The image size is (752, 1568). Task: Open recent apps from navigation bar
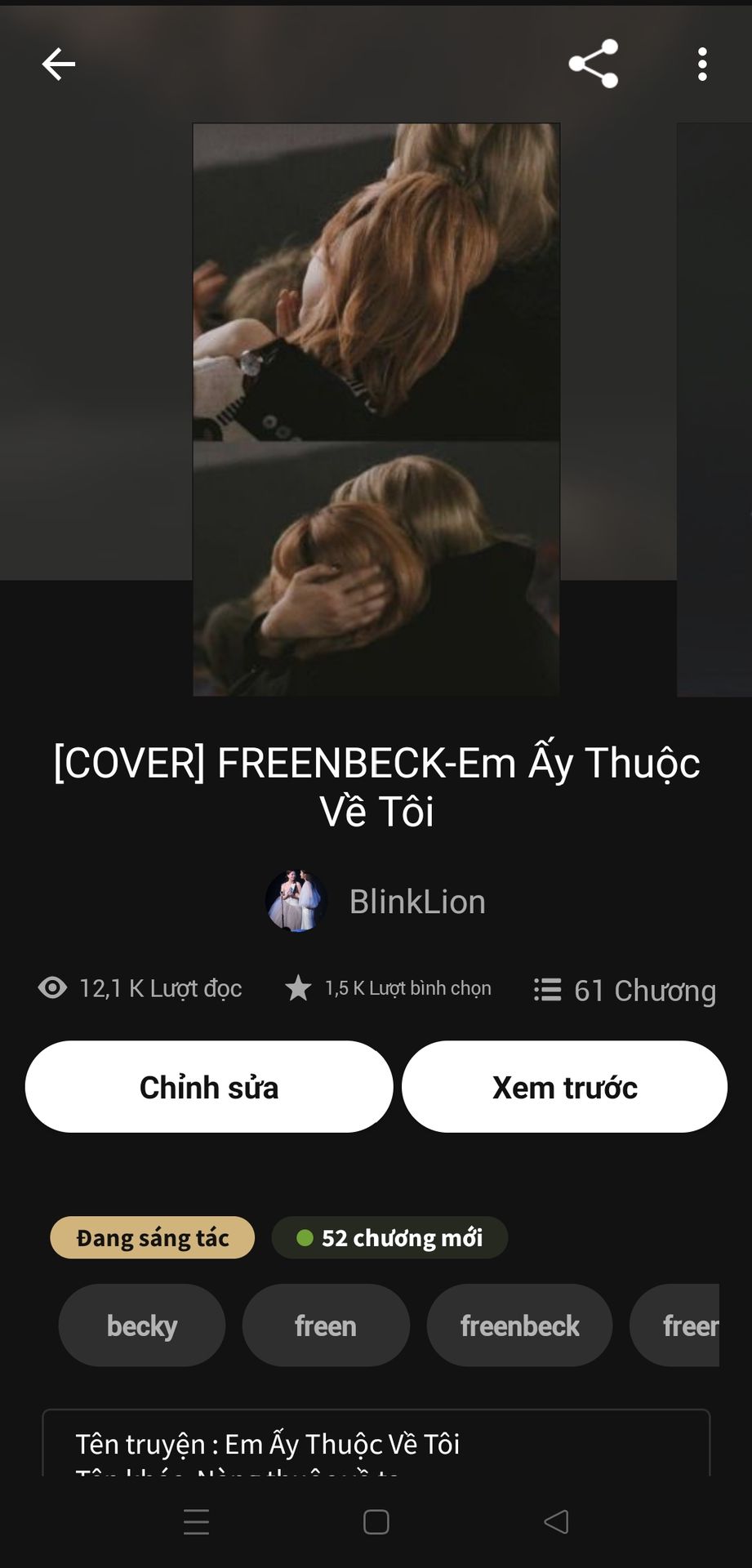196,1522
